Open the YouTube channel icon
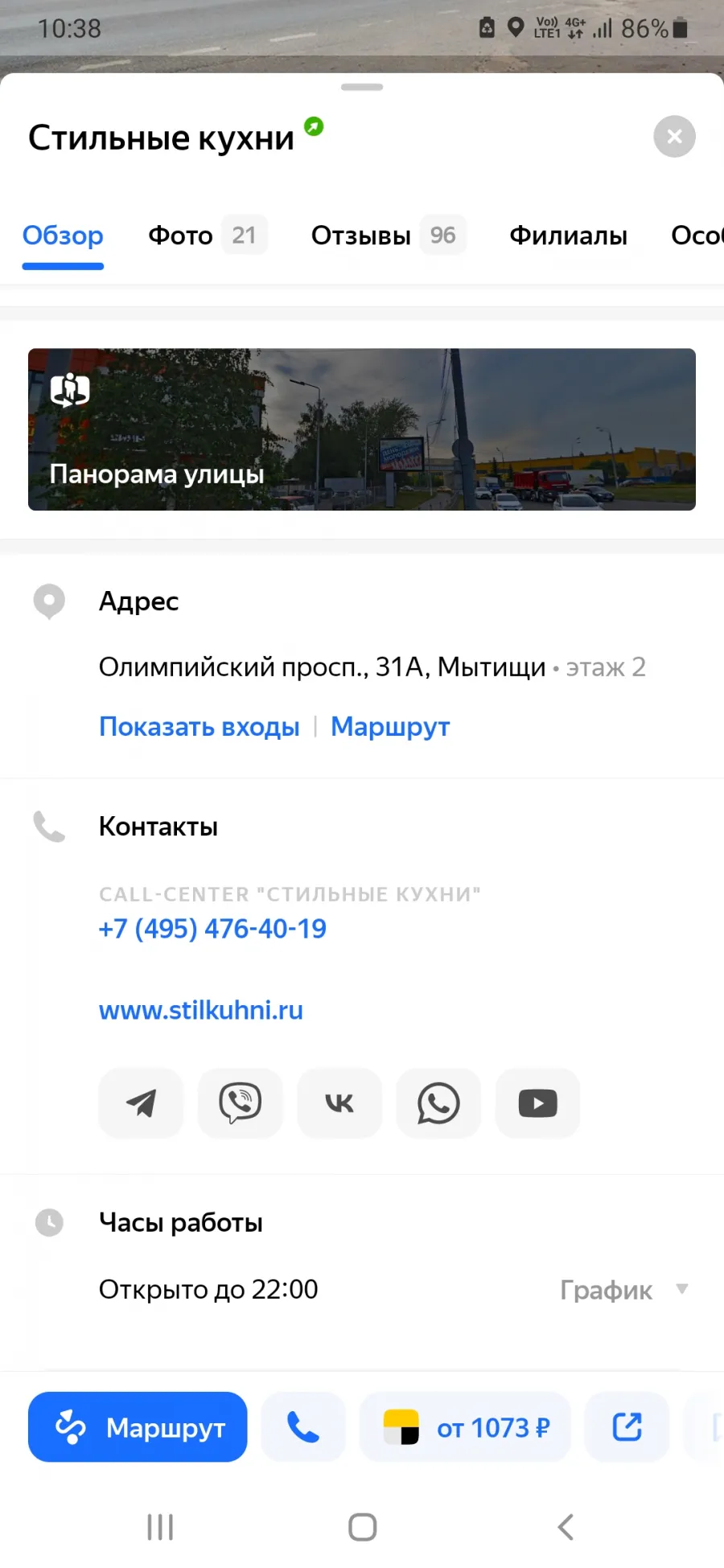Image resolution: width=724 pixels, height=1568 pixels. (537, 1103)
